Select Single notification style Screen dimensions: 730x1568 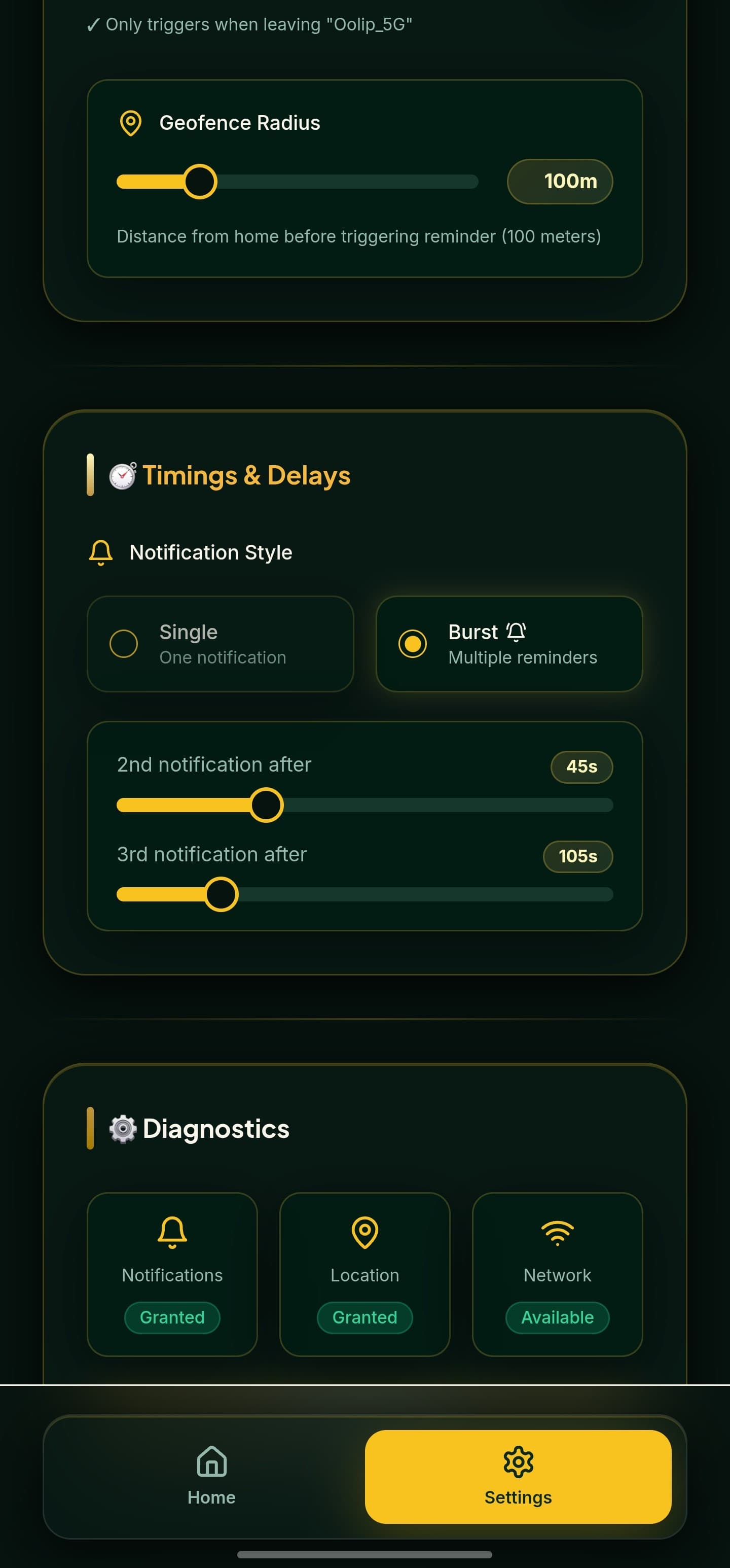click(220, 643)
